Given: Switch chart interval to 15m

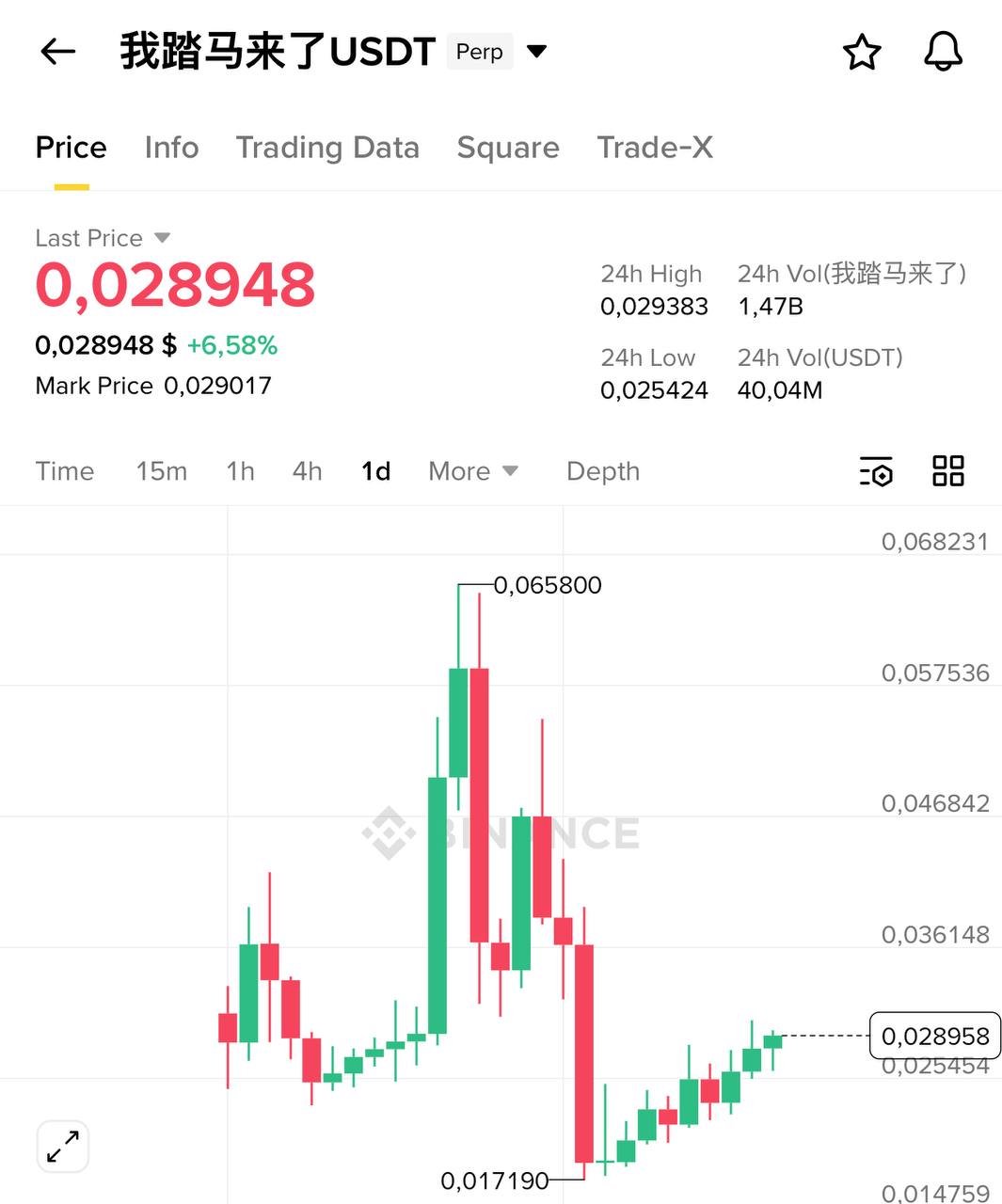Looking at the screenshot, I should tap(162, 471).
